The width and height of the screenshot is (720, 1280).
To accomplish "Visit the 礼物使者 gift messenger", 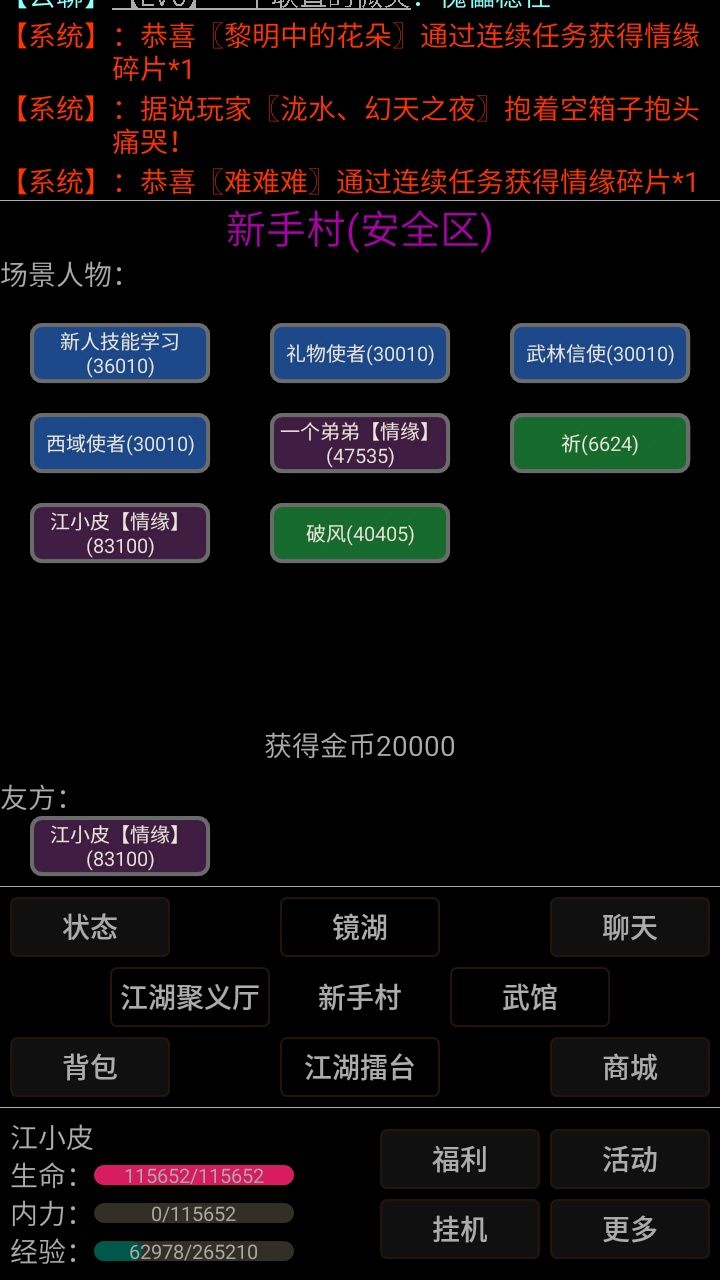I will [359, 353].
